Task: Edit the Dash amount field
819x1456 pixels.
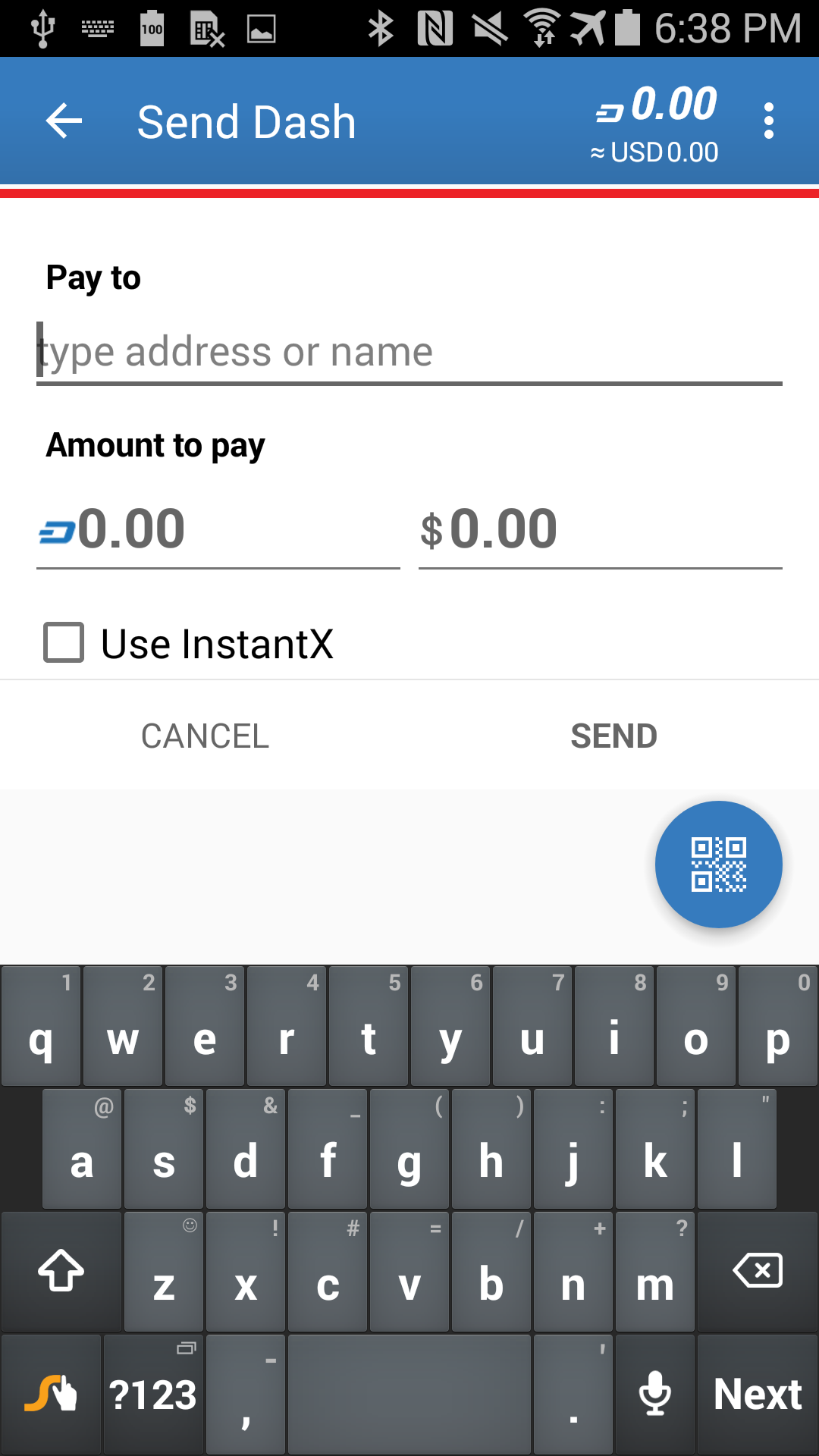Action: pyautogui.click(x=218, y=529)
